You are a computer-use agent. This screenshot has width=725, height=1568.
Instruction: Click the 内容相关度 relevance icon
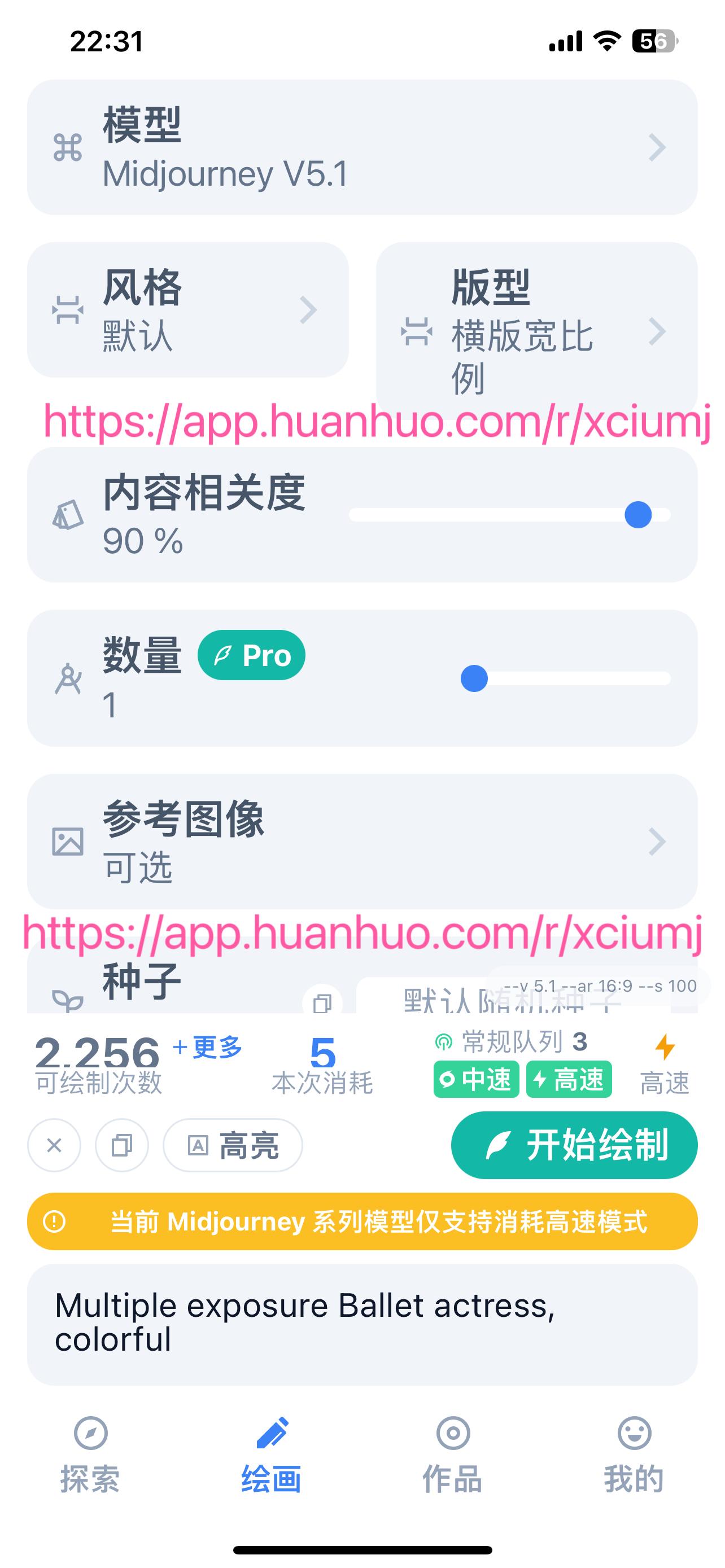69,515
